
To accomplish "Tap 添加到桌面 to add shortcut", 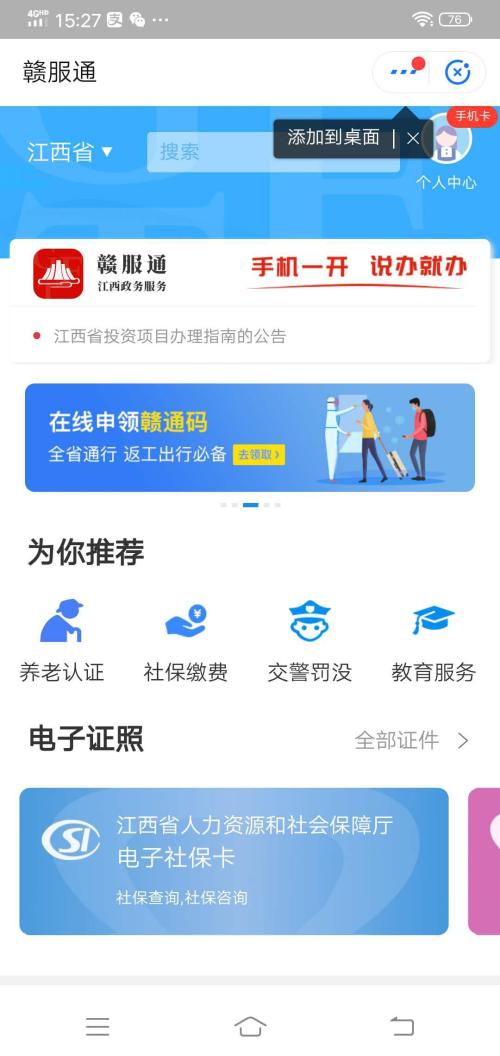I will 334,137.
